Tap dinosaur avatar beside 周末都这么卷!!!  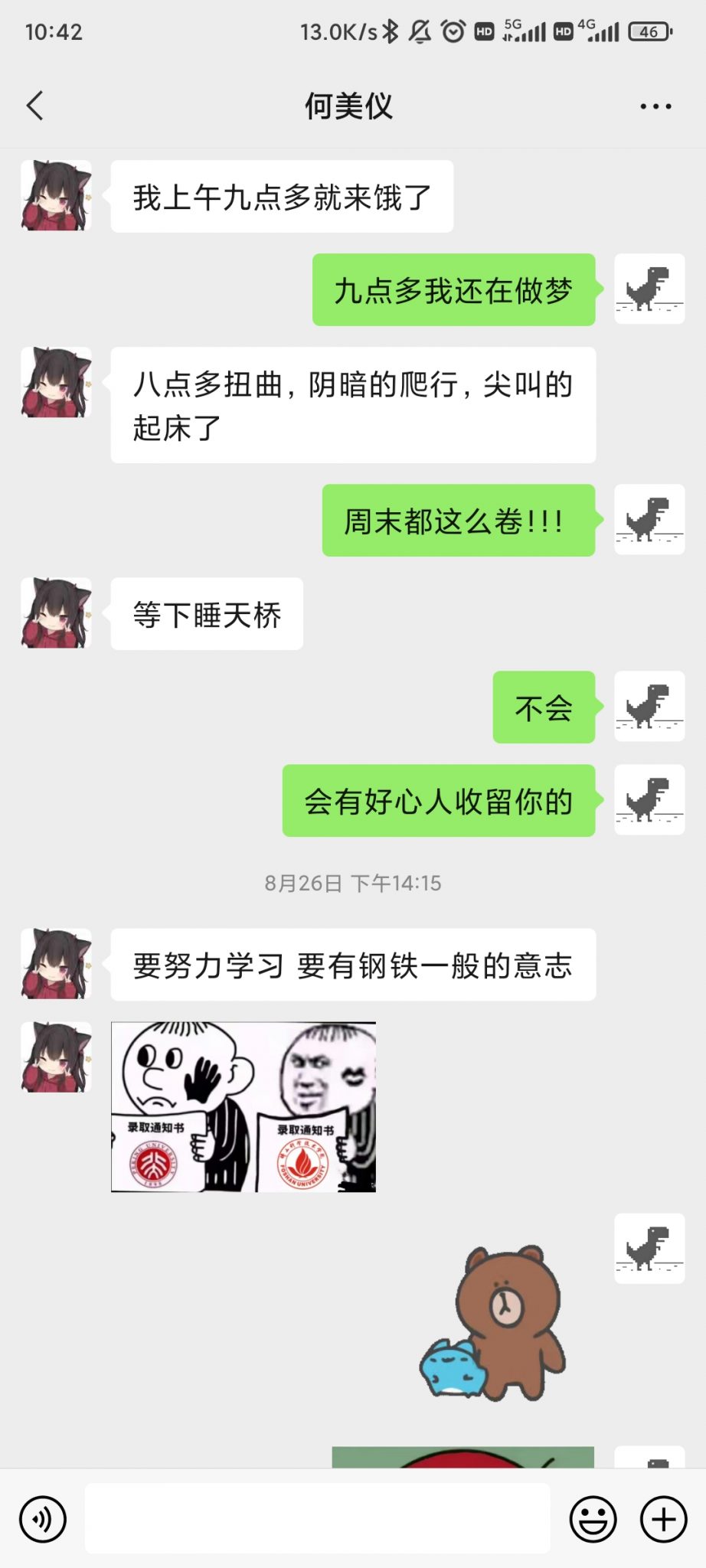click(649, 519)
